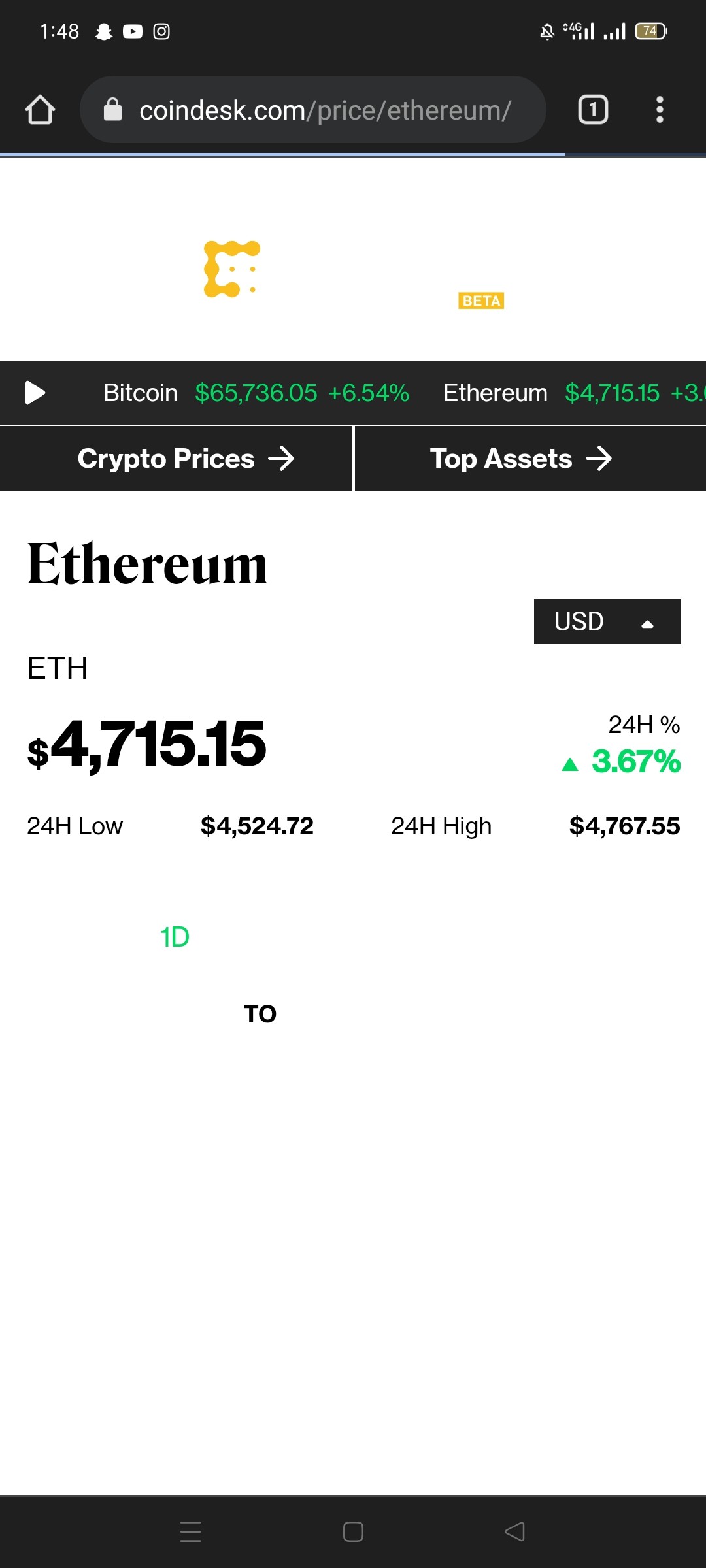This screenshot has width=706, height=1568.
Task: Tap the browser home icon
Action: (40, 110)
